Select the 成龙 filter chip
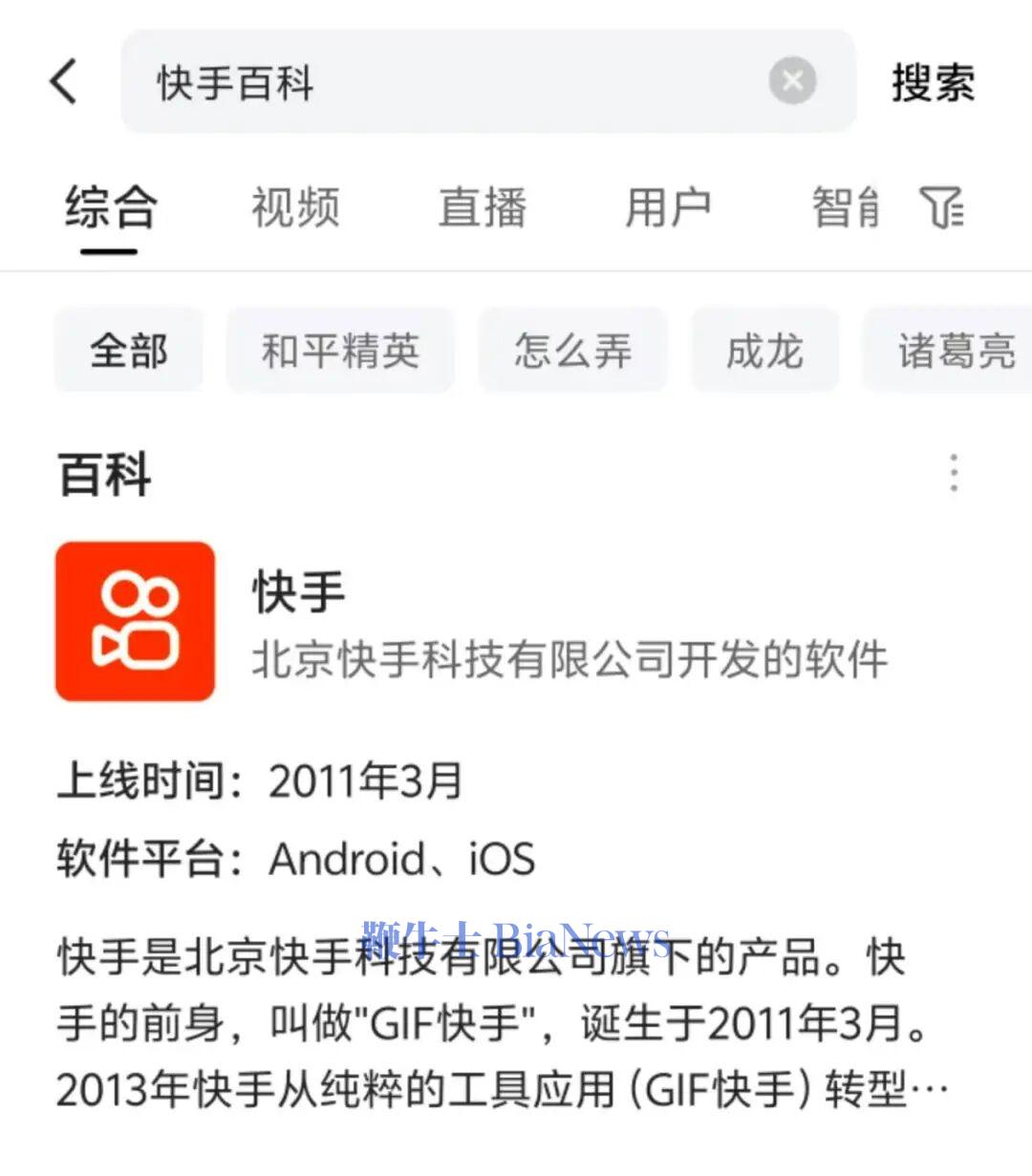1032x1176 pixels. [764, 351]
